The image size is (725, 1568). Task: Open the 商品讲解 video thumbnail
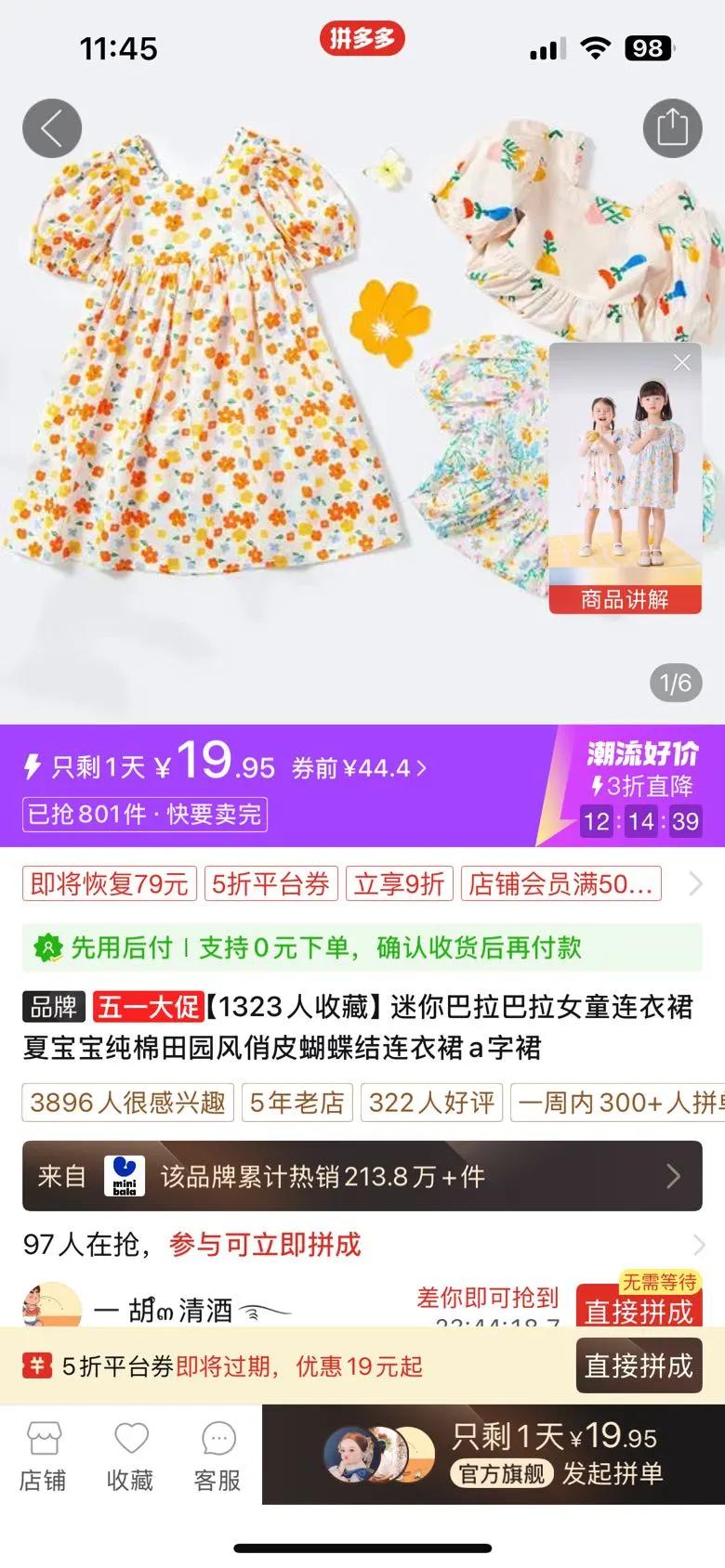(x=625, y=478)
